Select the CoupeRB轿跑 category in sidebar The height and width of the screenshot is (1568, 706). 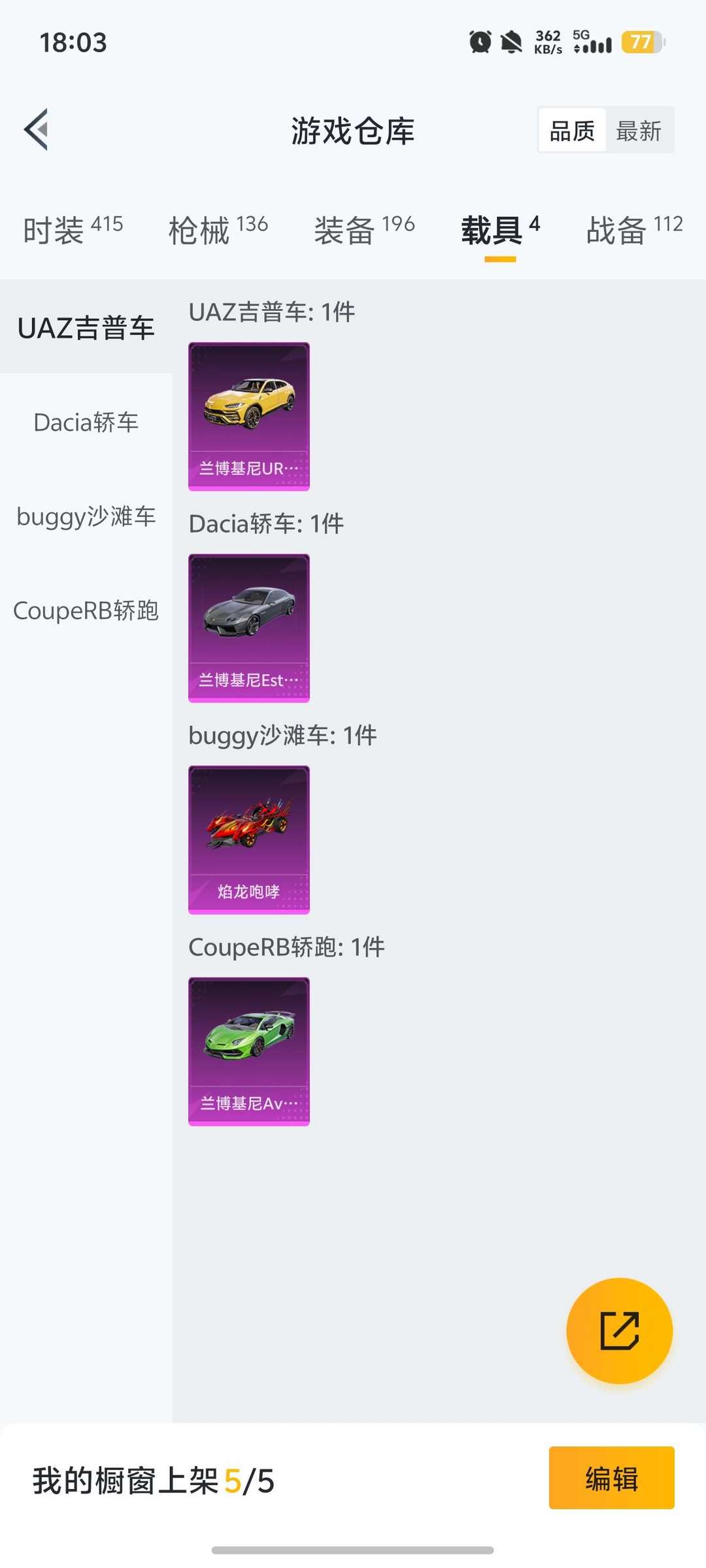(x=85, y=611)
